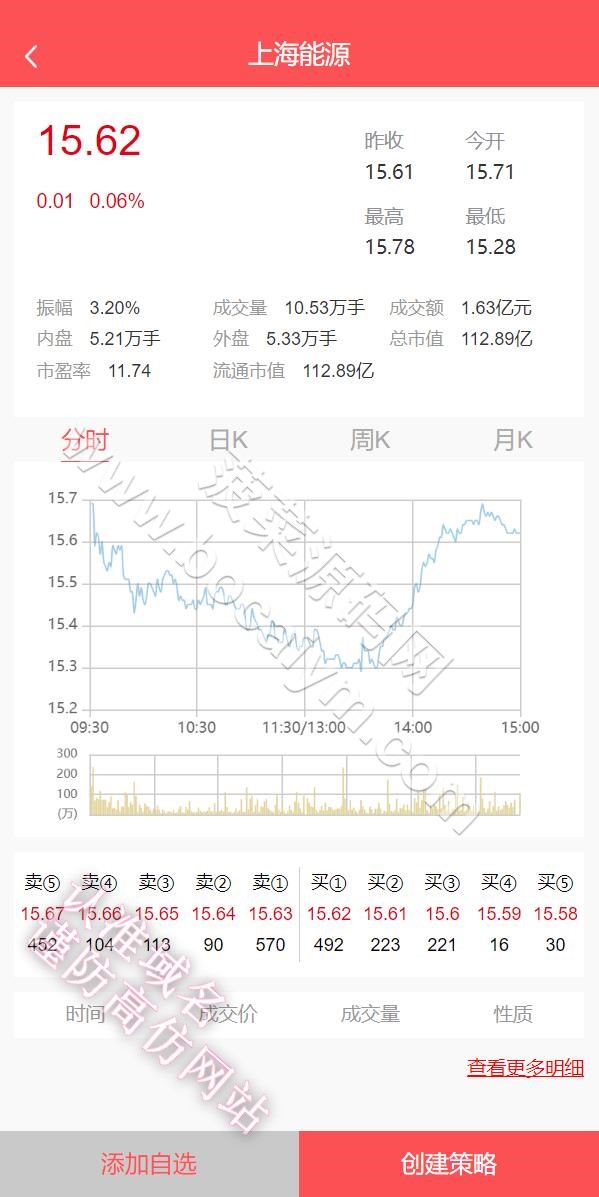Switch to the 日K chart tab

(x=228, y=440)
